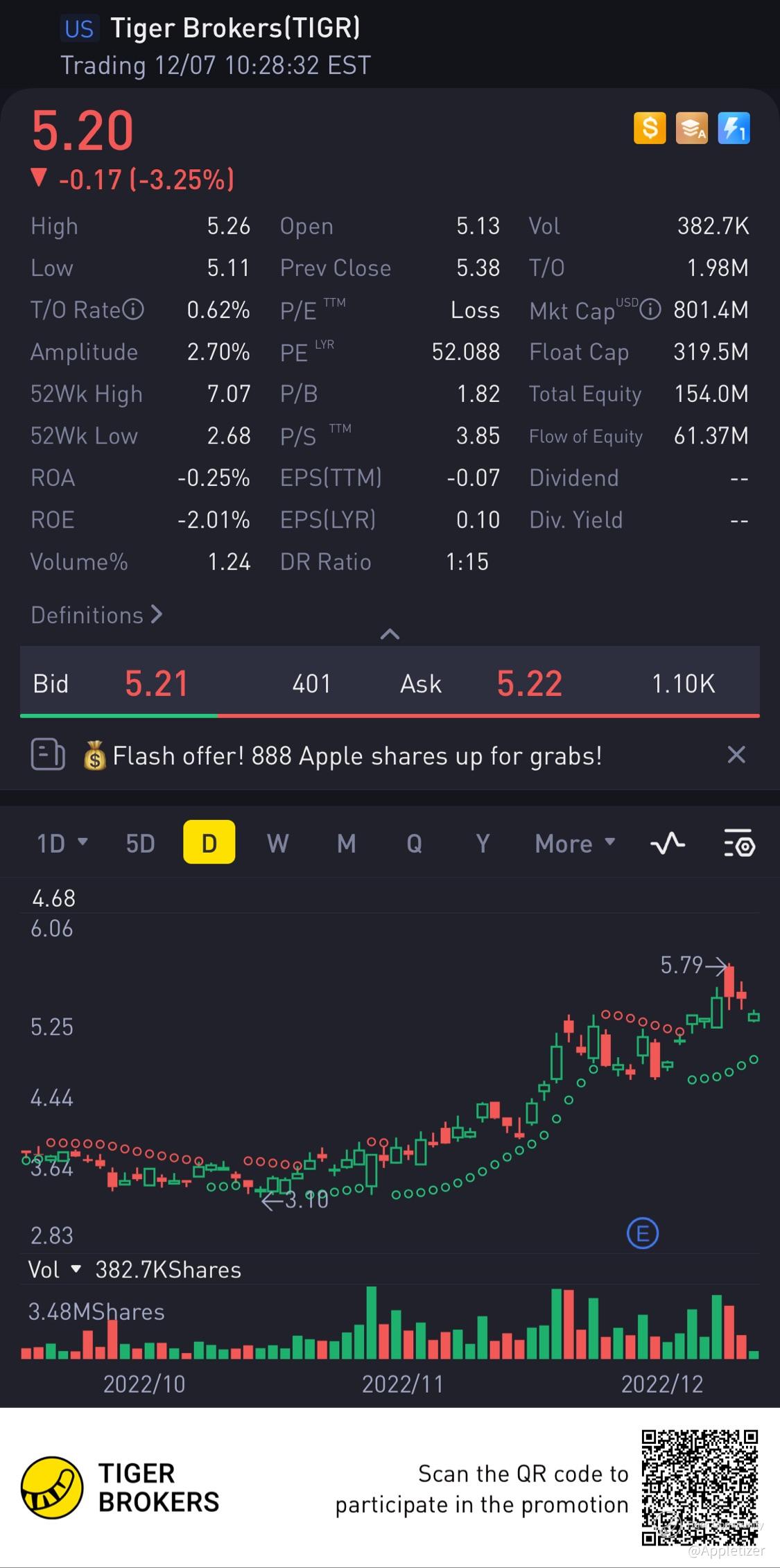Expand the More timeframe options
This screenshot has height=1568, width=780.
click(575, 843)
